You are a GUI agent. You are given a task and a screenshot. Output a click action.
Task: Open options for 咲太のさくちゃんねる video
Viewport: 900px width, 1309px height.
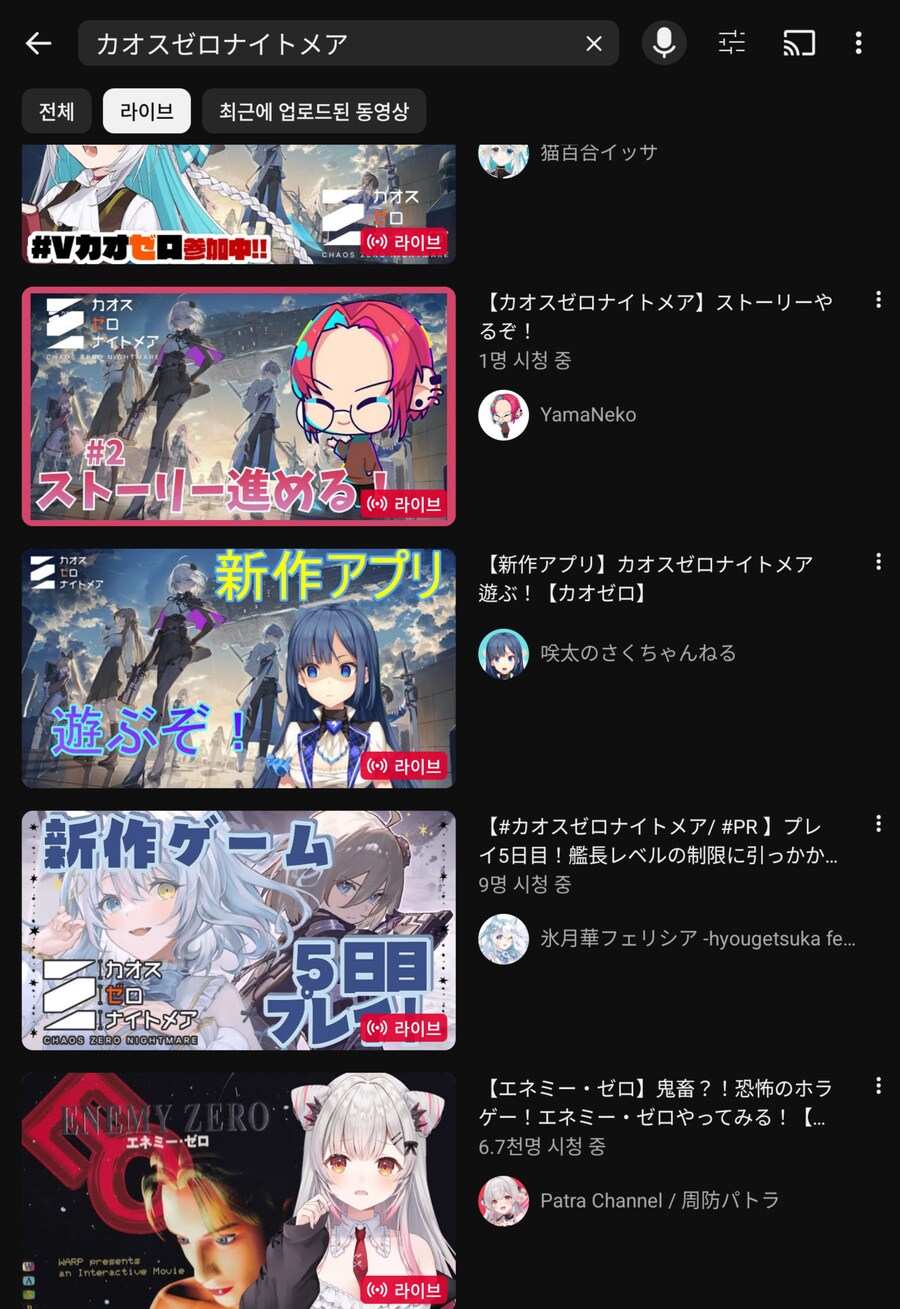(x=878, y=562)
